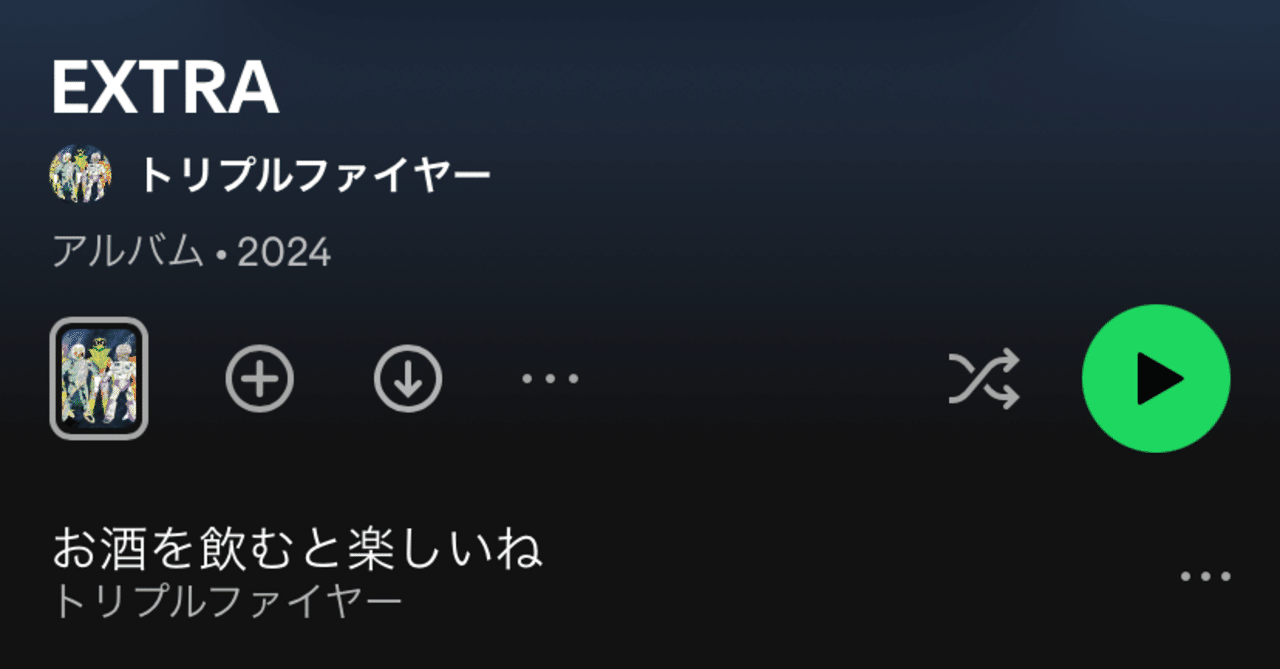Open options for お酒を飲むと楽しいね
This screenshot has width=1280, height=669.
[1205, 577]
